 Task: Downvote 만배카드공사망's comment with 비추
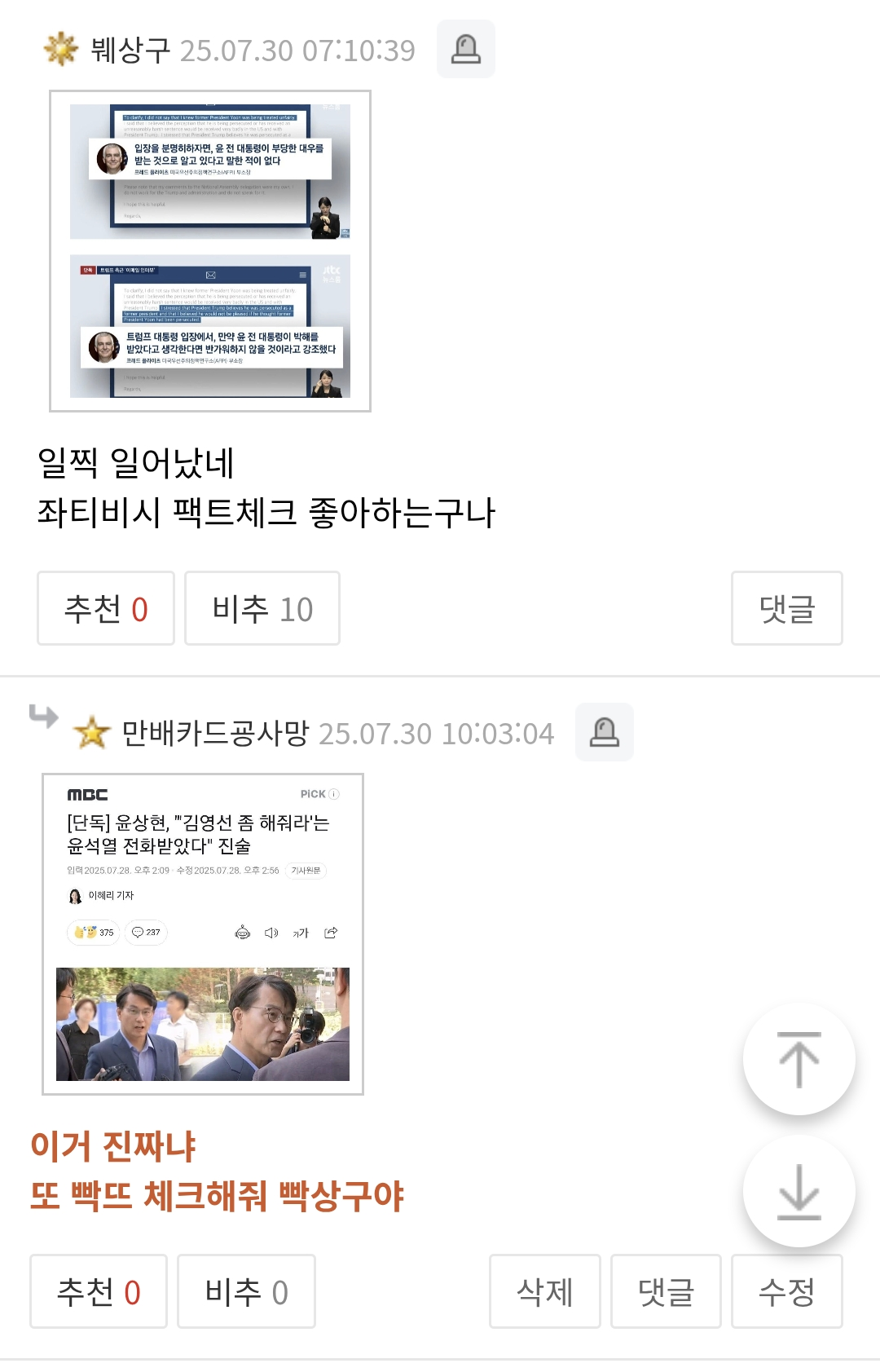coord(246,1291)
